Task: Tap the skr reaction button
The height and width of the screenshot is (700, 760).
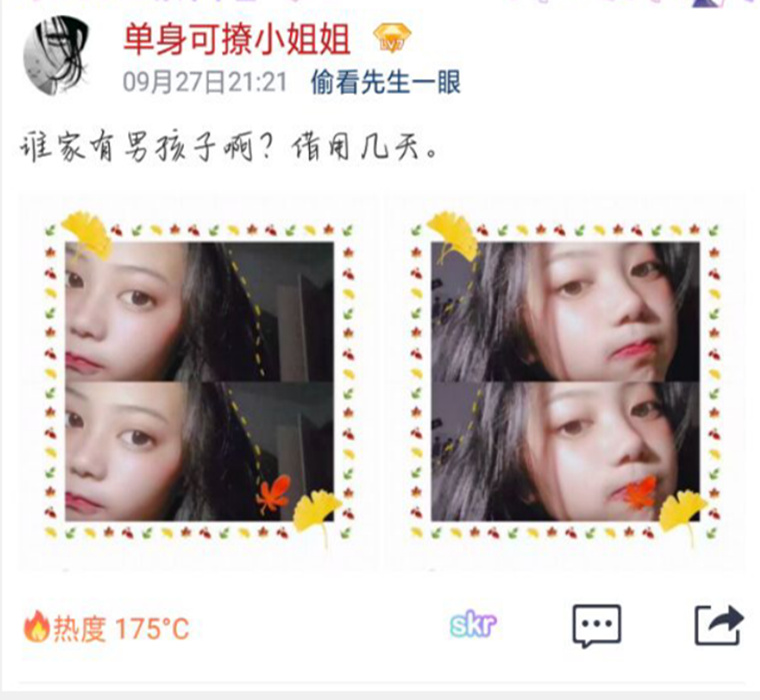Action: (473, 626)
